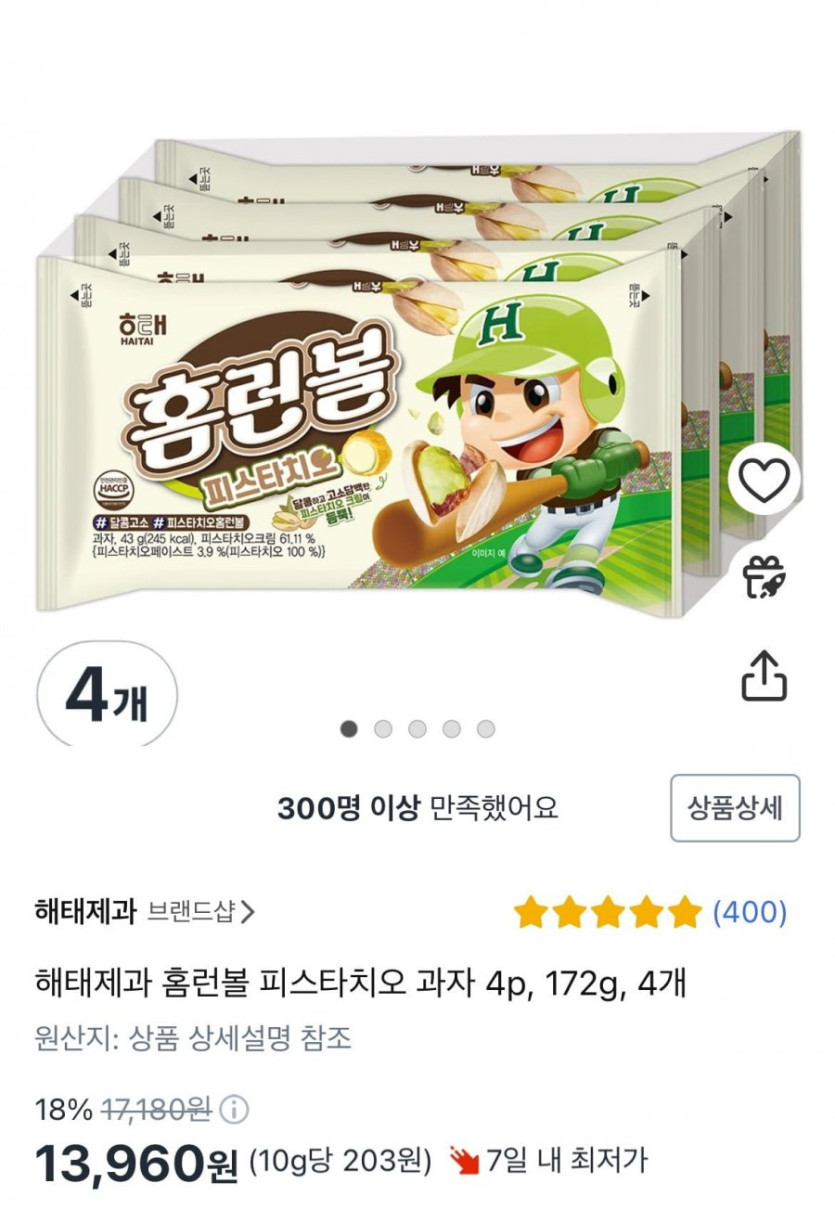The image size is (835, 1209).
Task: Share this product
Action: [x=764, y=676]
